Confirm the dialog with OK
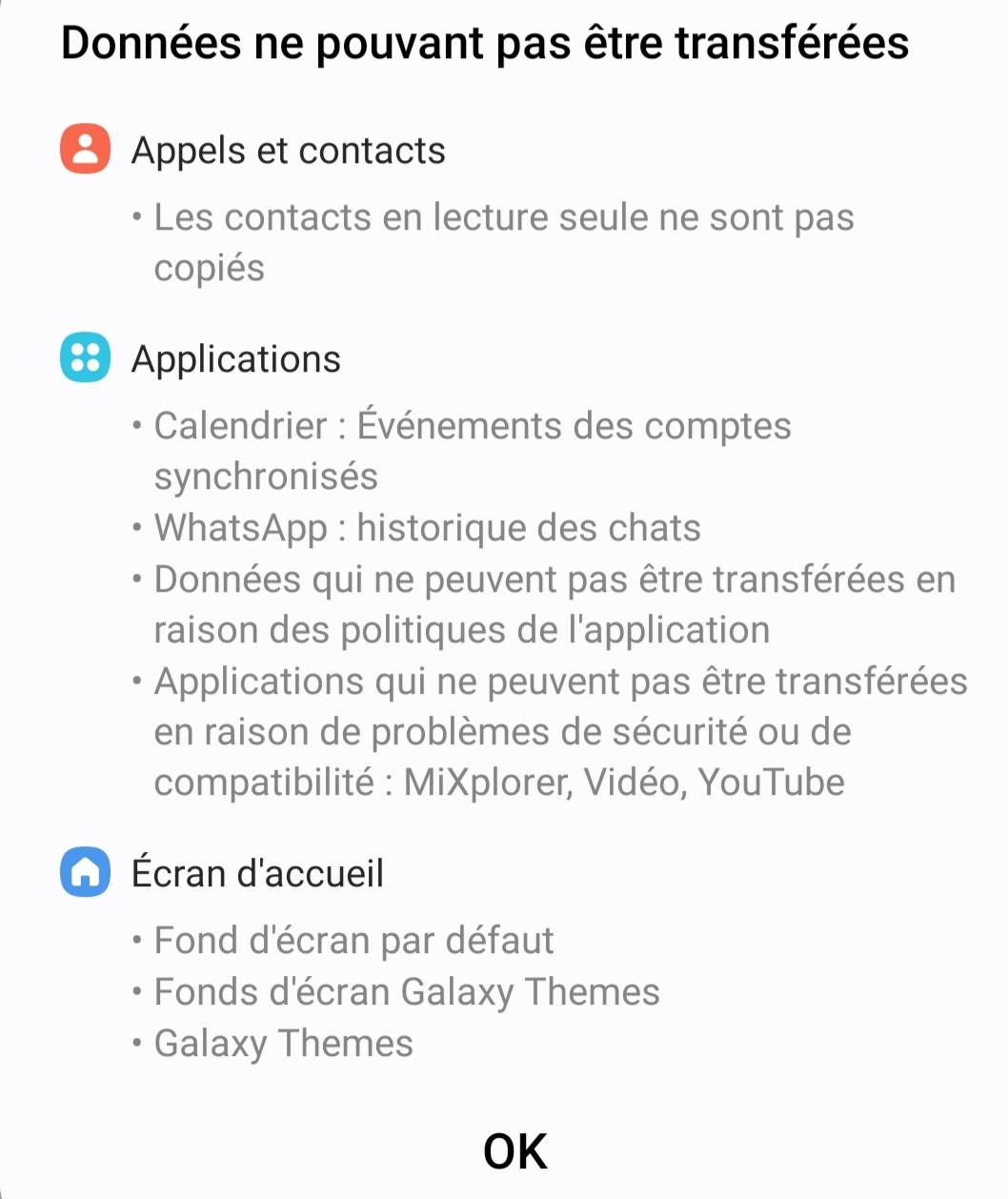 point(514,1151)
